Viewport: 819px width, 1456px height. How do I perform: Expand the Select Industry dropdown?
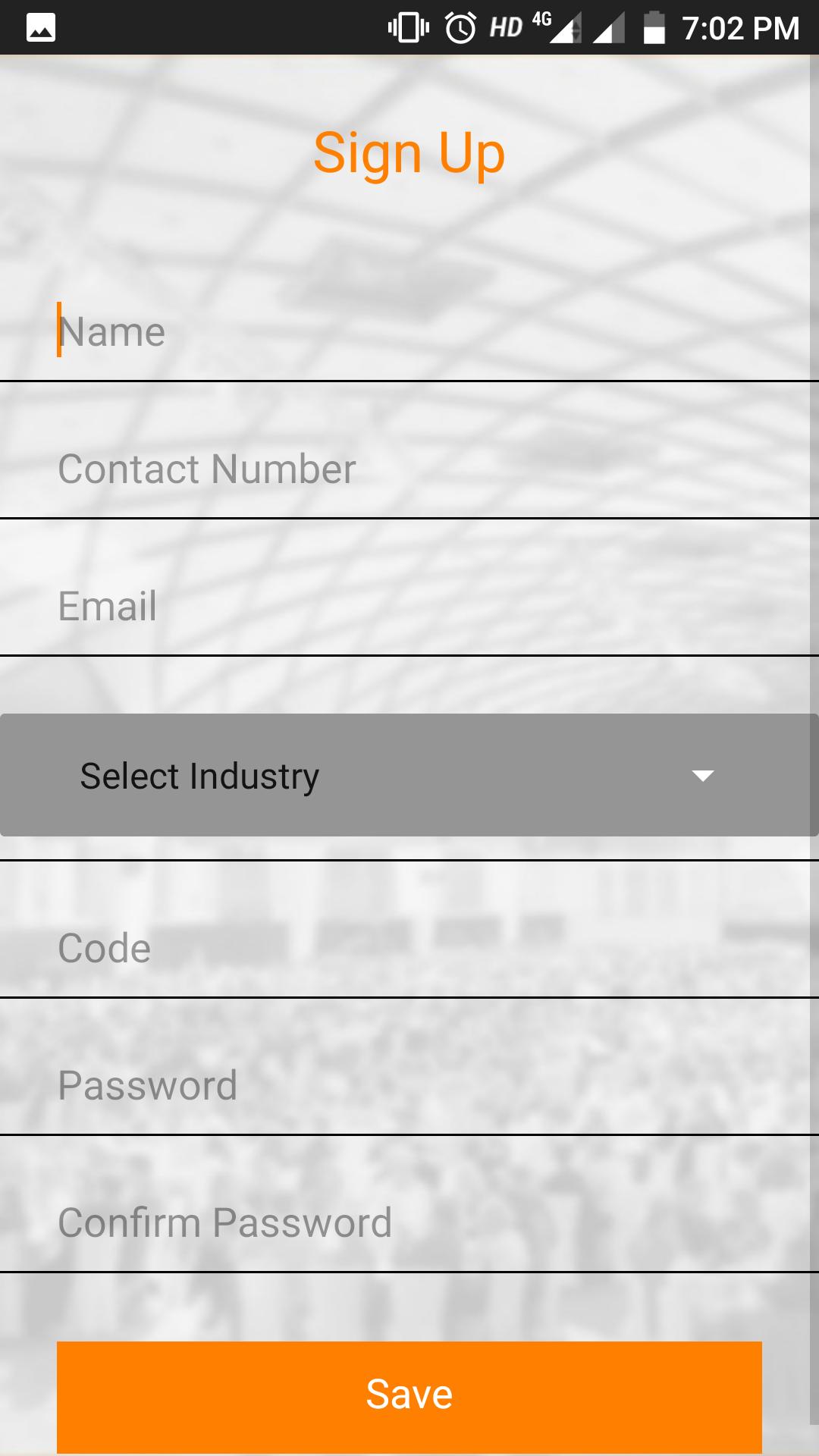tap(409, 775)
